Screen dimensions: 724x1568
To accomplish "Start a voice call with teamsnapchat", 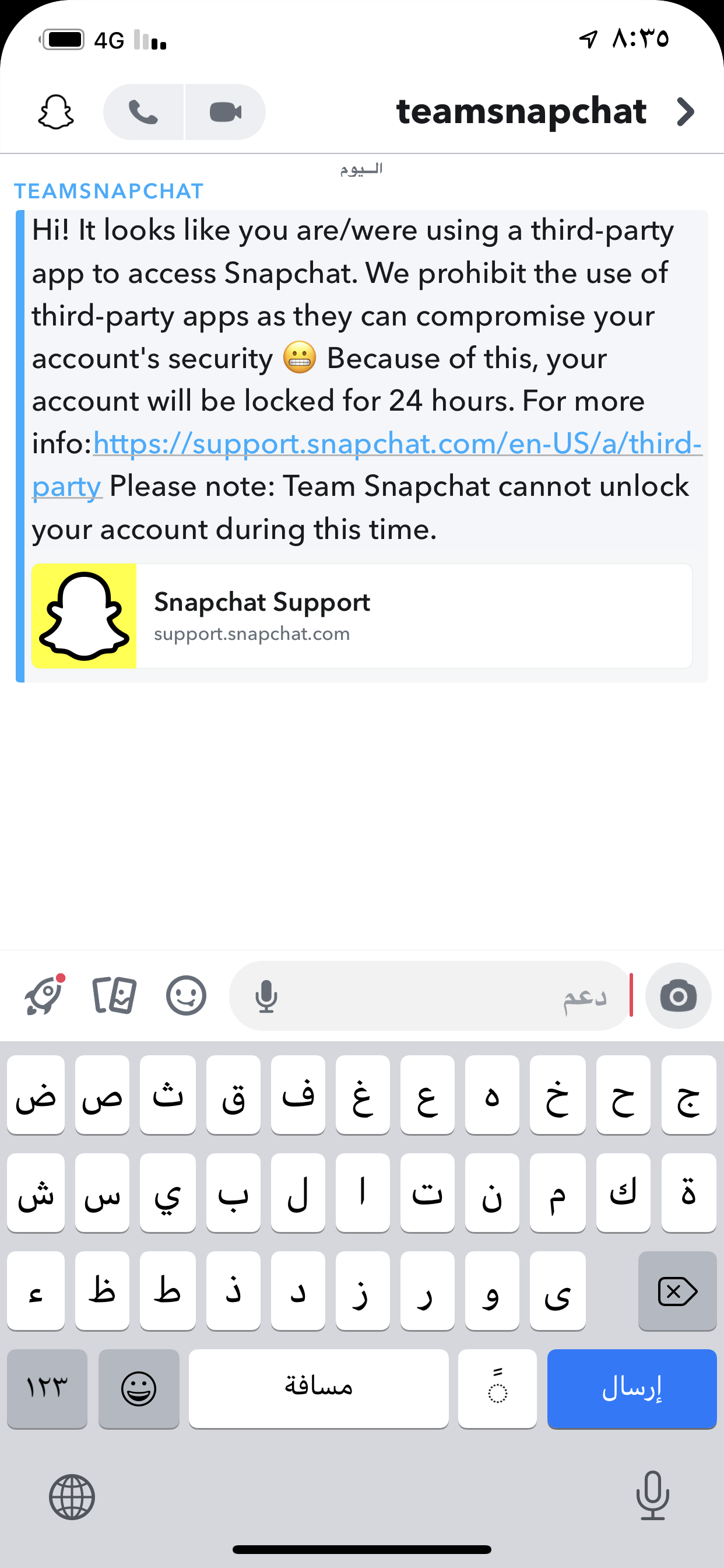I will (x=143, y=112).
